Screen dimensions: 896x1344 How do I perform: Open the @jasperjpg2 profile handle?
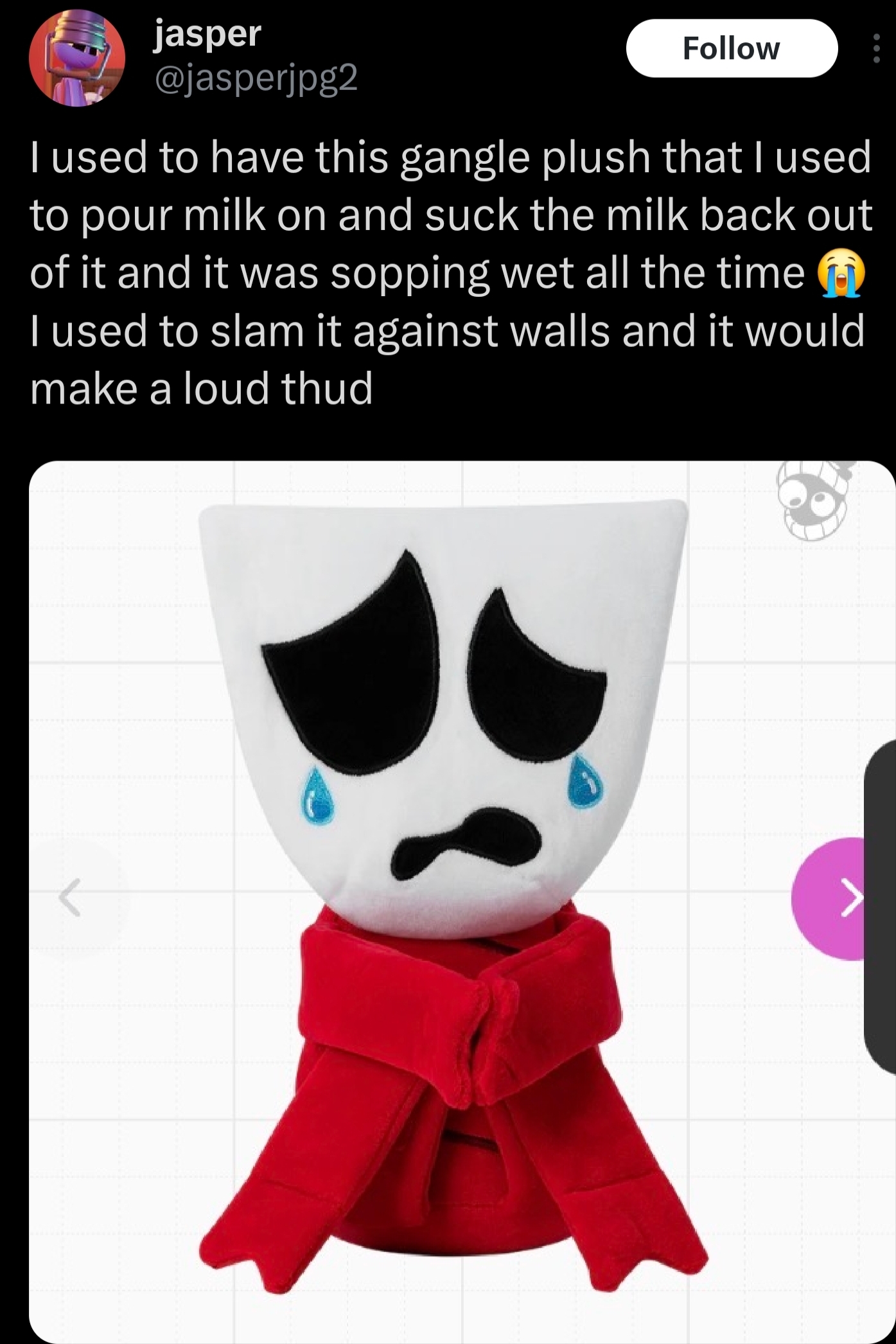pyautogui.click(x=256, y=78)
